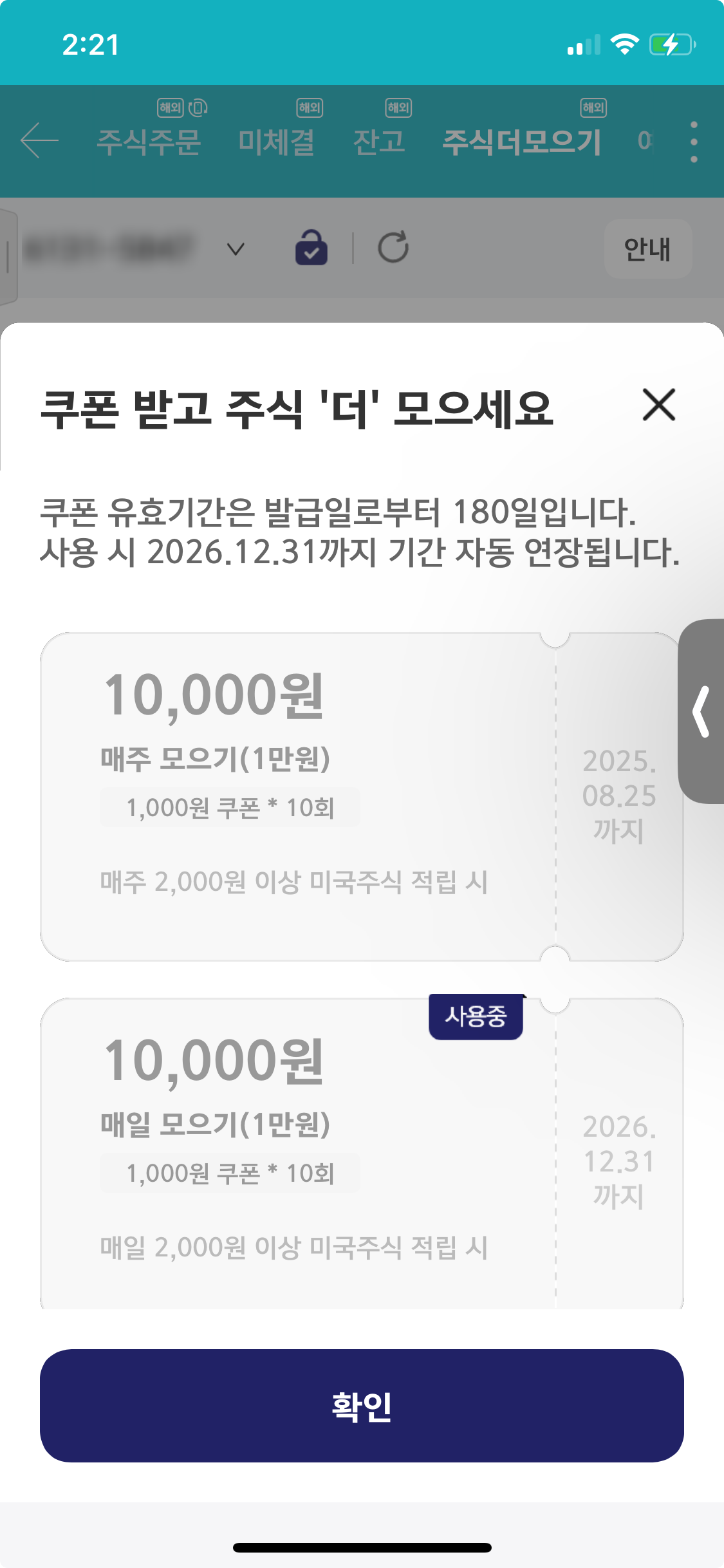
Task: Expand the account number dropdown
Action: click(236, 248)
